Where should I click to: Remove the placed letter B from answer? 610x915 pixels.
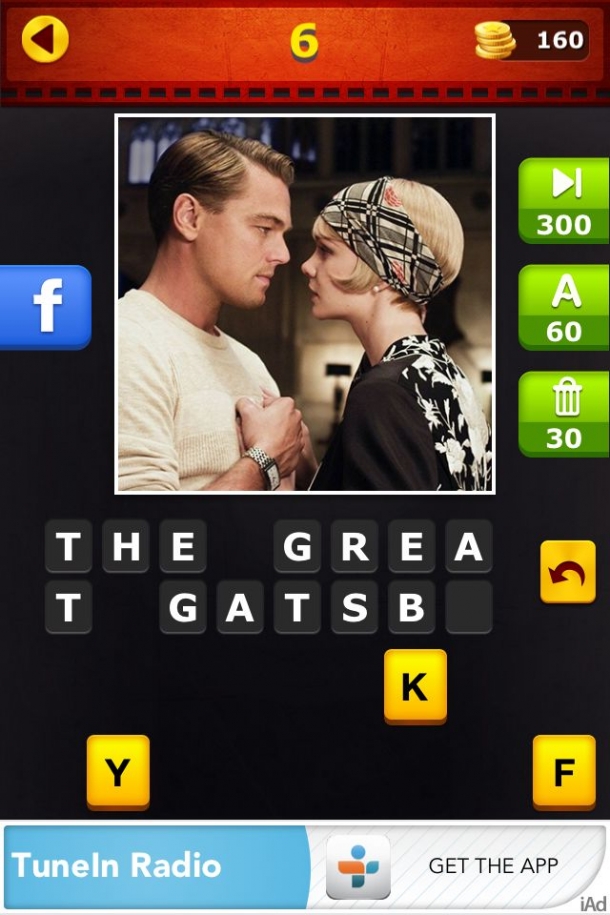coord(411,608)
